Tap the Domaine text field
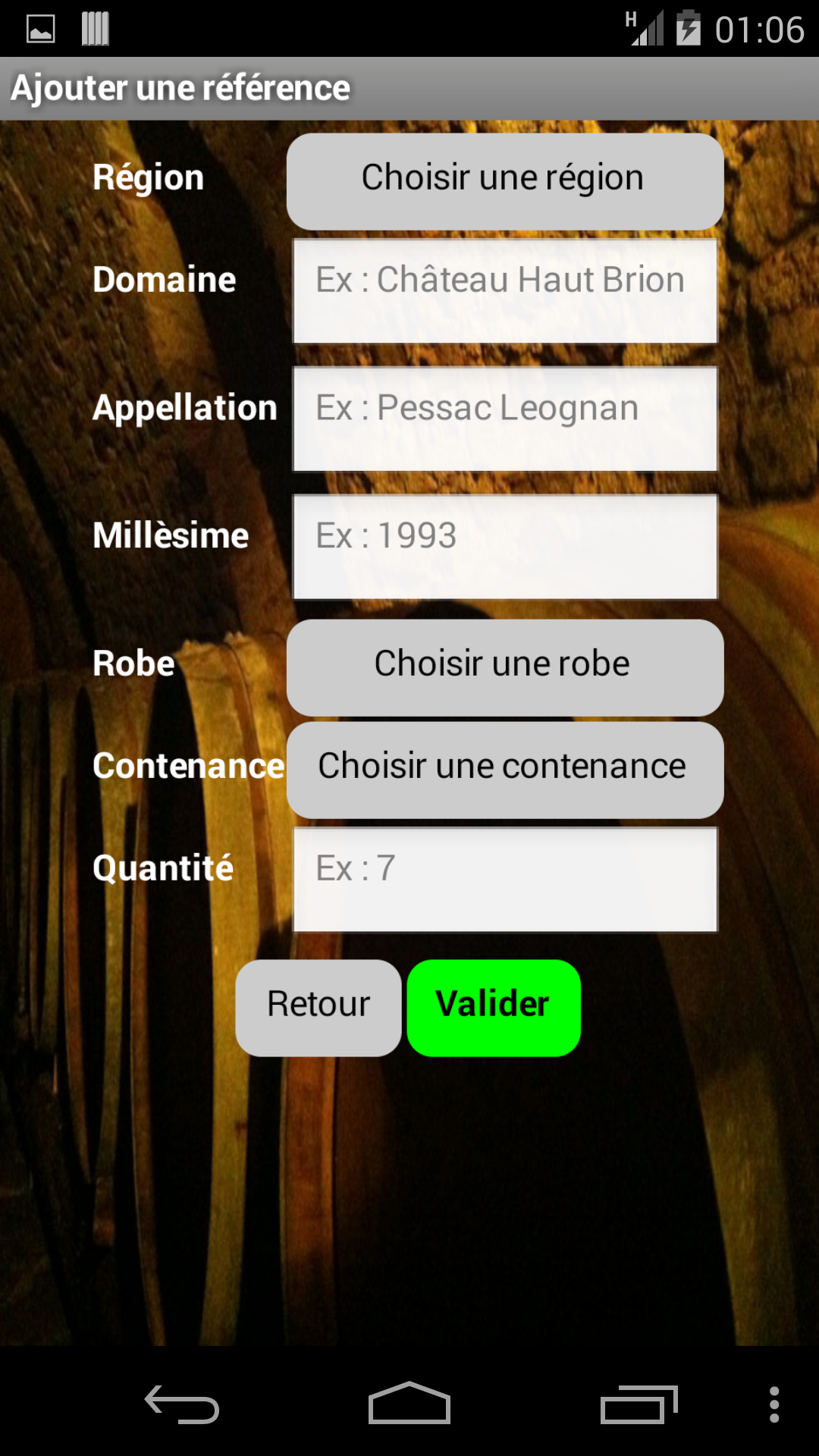819x1456 pixels. [505, 291]
